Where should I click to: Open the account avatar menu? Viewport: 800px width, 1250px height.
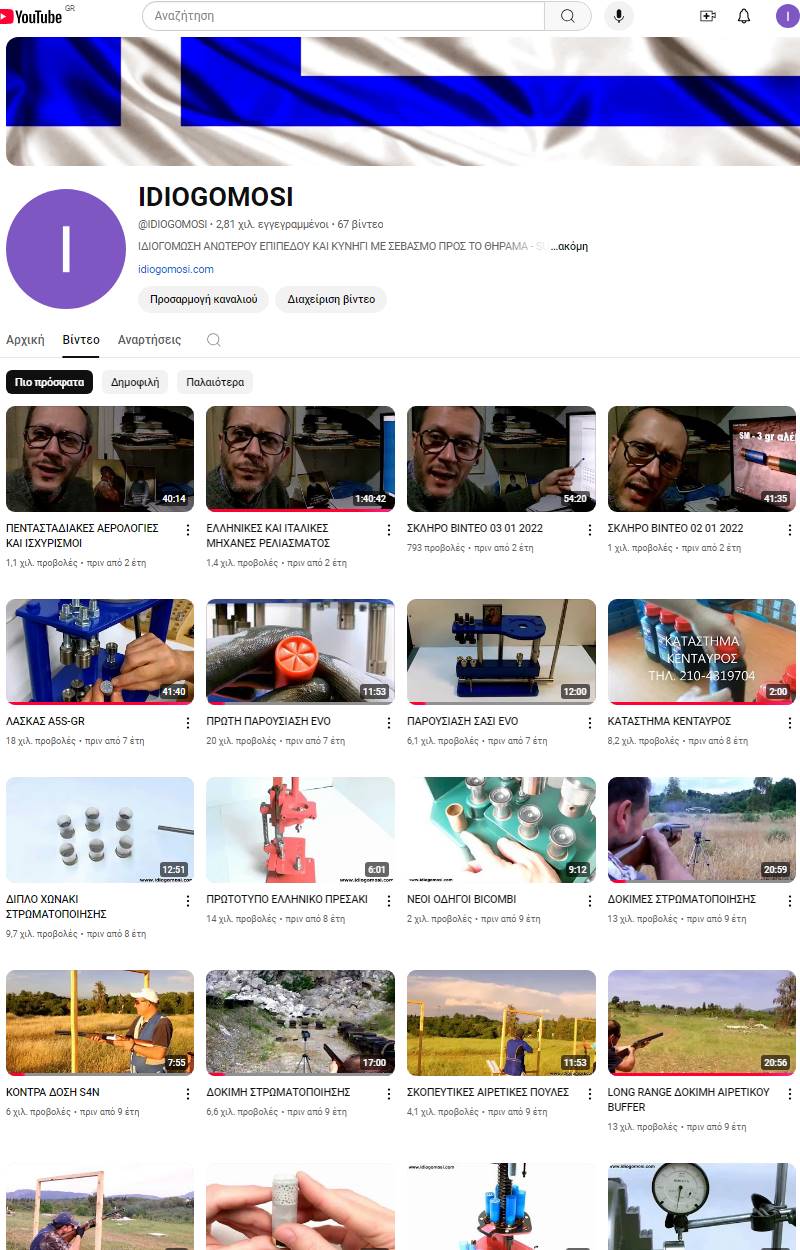click(x=786, y=16)
